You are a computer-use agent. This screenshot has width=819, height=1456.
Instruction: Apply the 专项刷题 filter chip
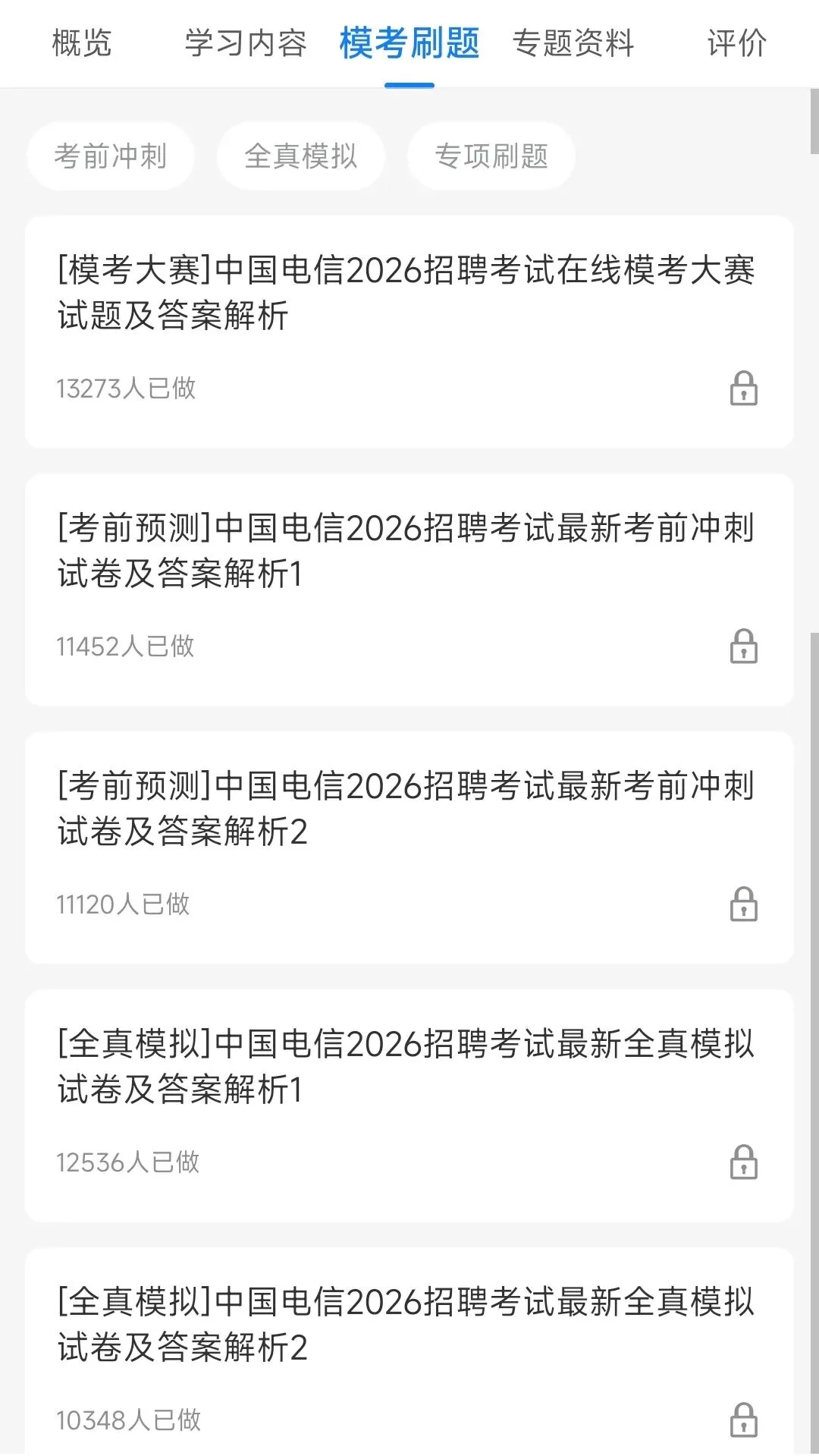point(491,156)
